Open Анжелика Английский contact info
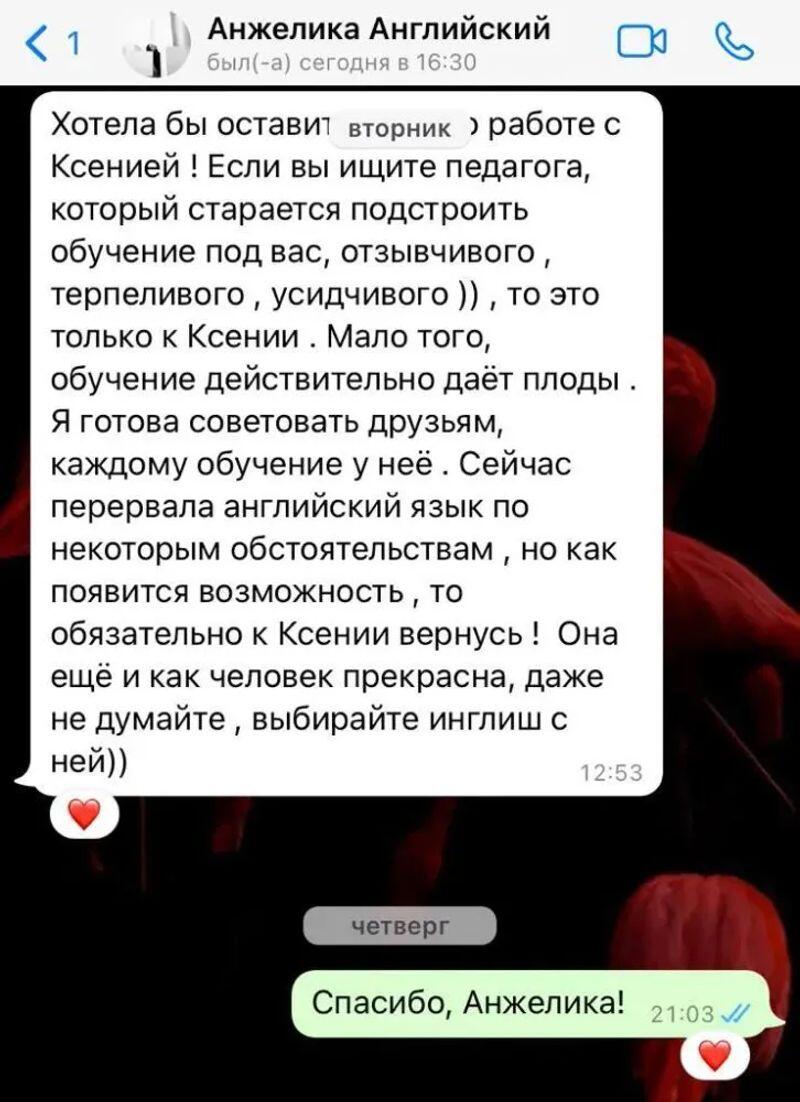The image size is (800, 1102). [378, 31]
